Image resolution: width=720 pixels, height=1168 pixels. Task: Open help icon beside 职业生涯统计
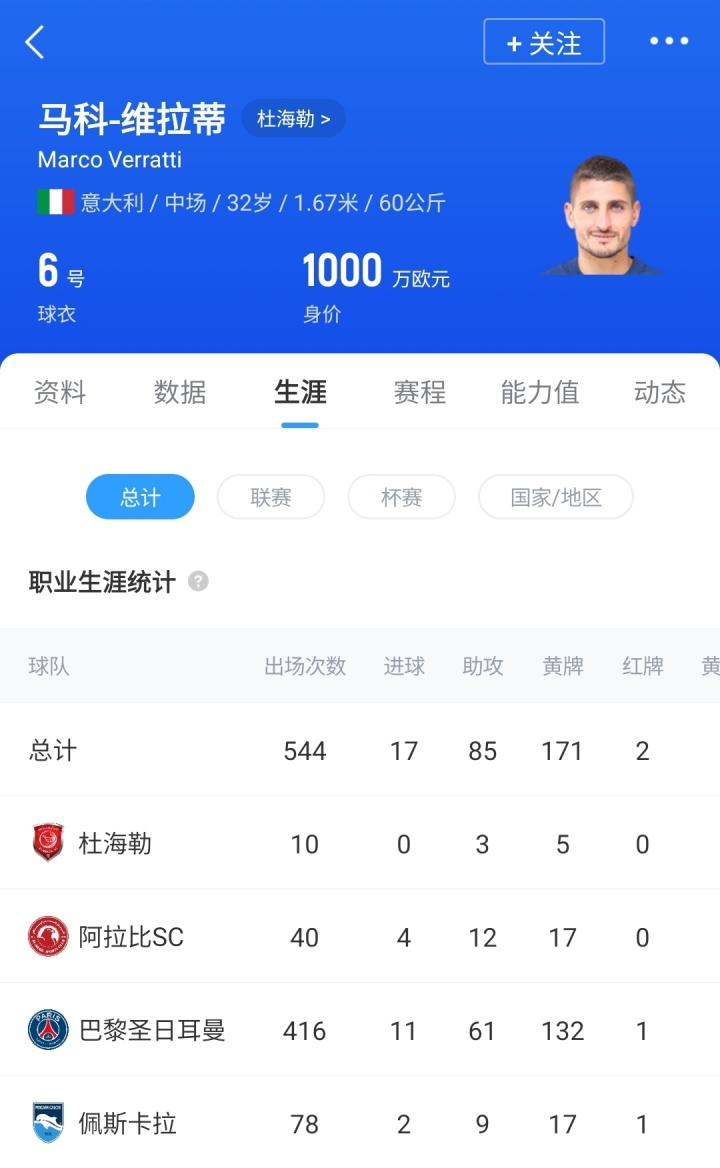(199, 581)
